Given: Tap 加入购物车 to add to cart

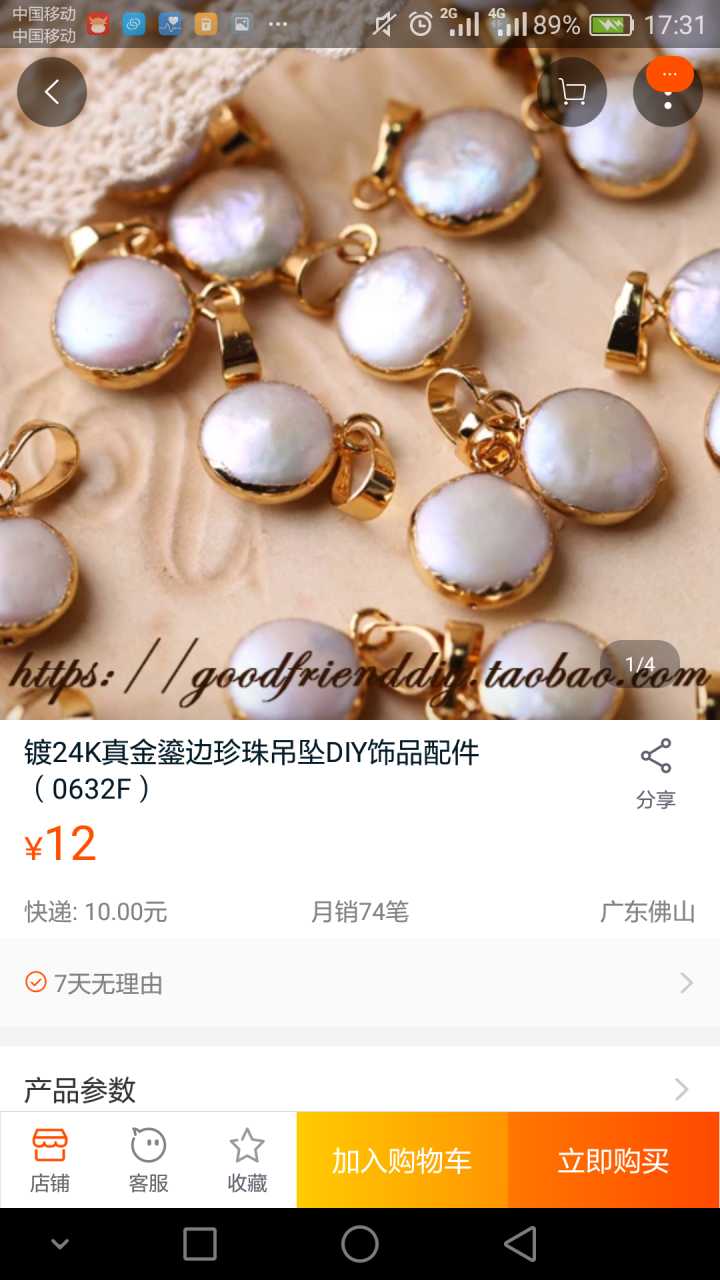Looking at the screenshot, I should tap(402, 1160).
